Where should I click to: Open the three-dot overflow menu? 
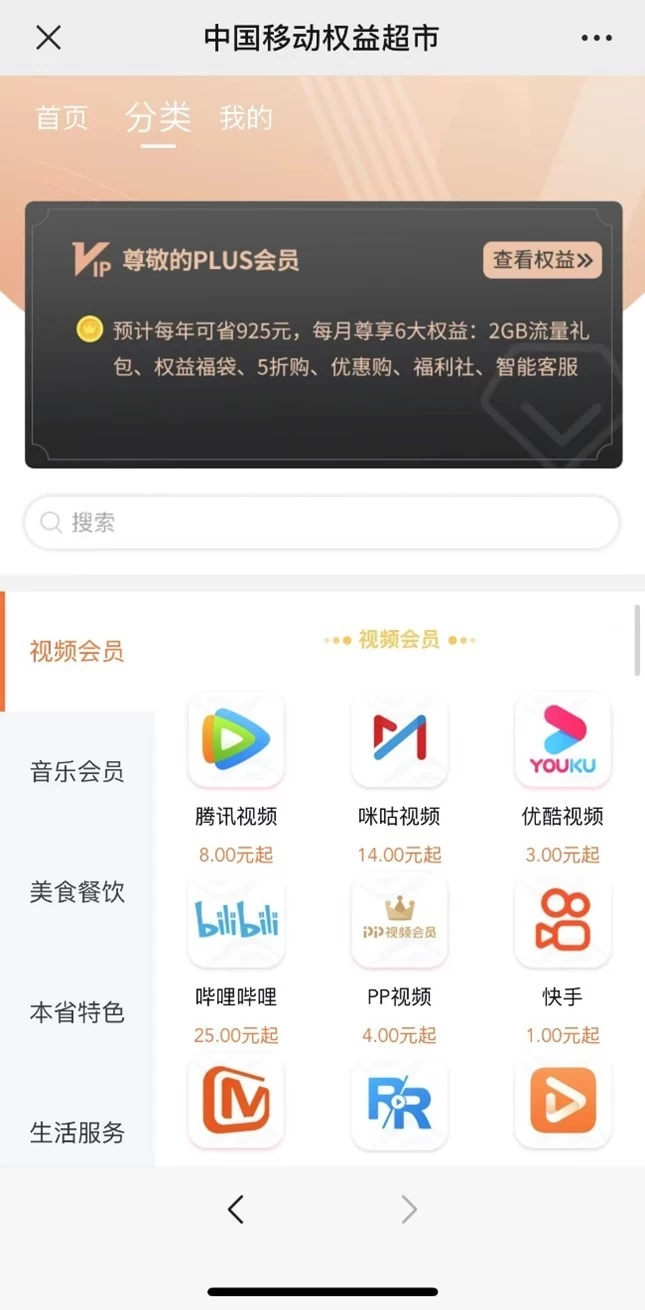click(596, 38)
